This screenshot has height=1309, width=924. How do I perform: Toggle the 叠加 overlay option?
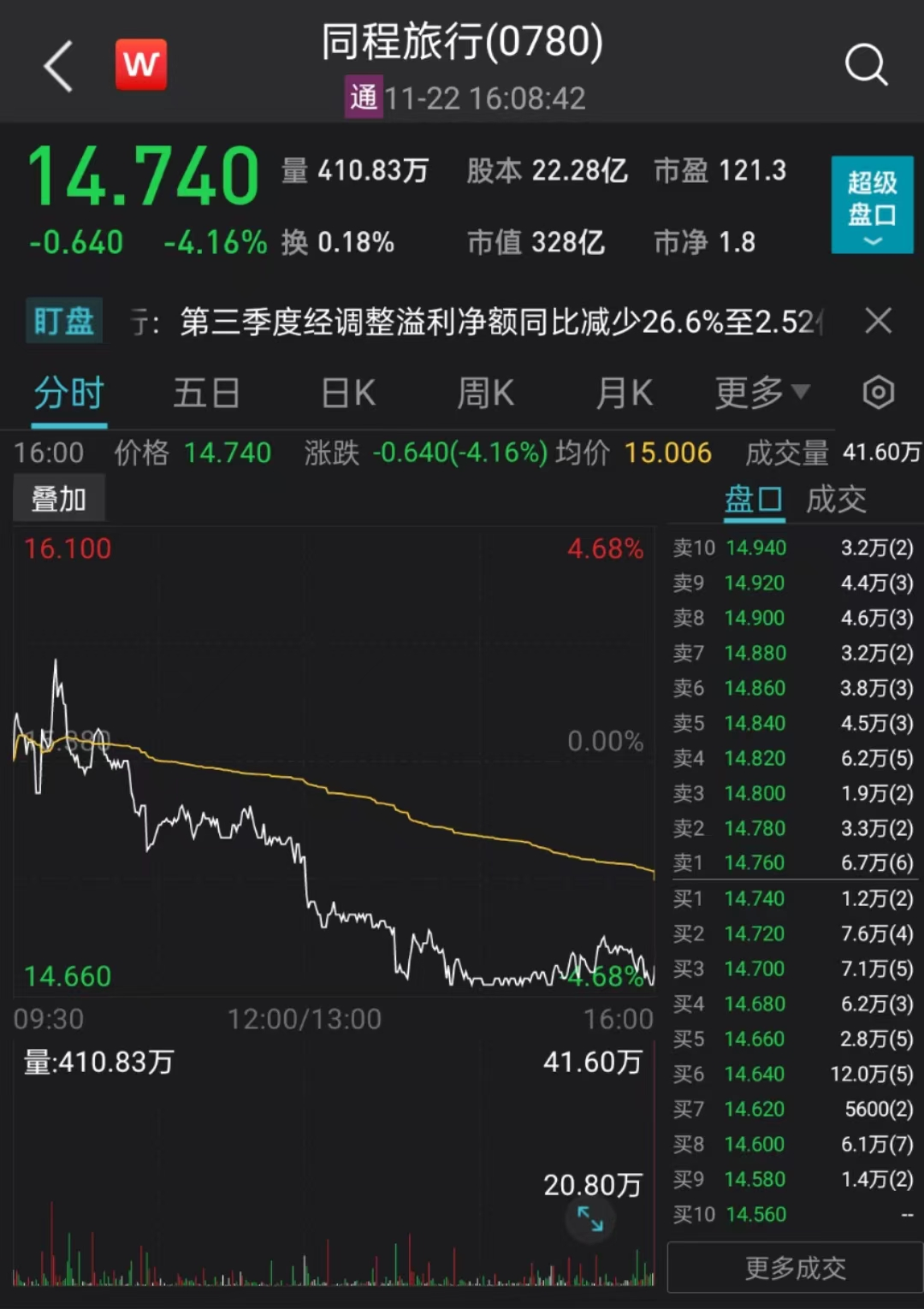click(x=57, y=497)
